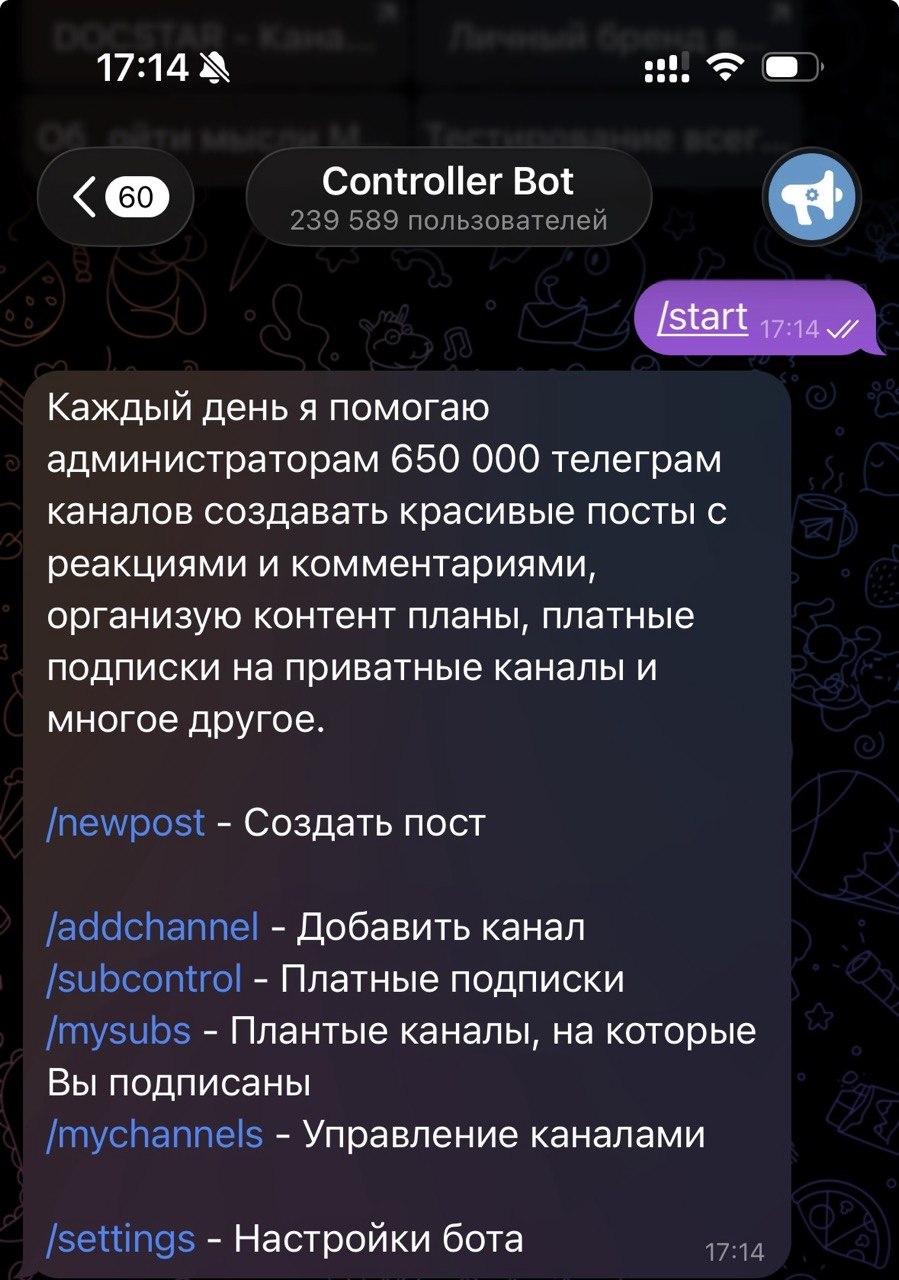
Task: Run the /mychannels command
Action: point(155,1134)
